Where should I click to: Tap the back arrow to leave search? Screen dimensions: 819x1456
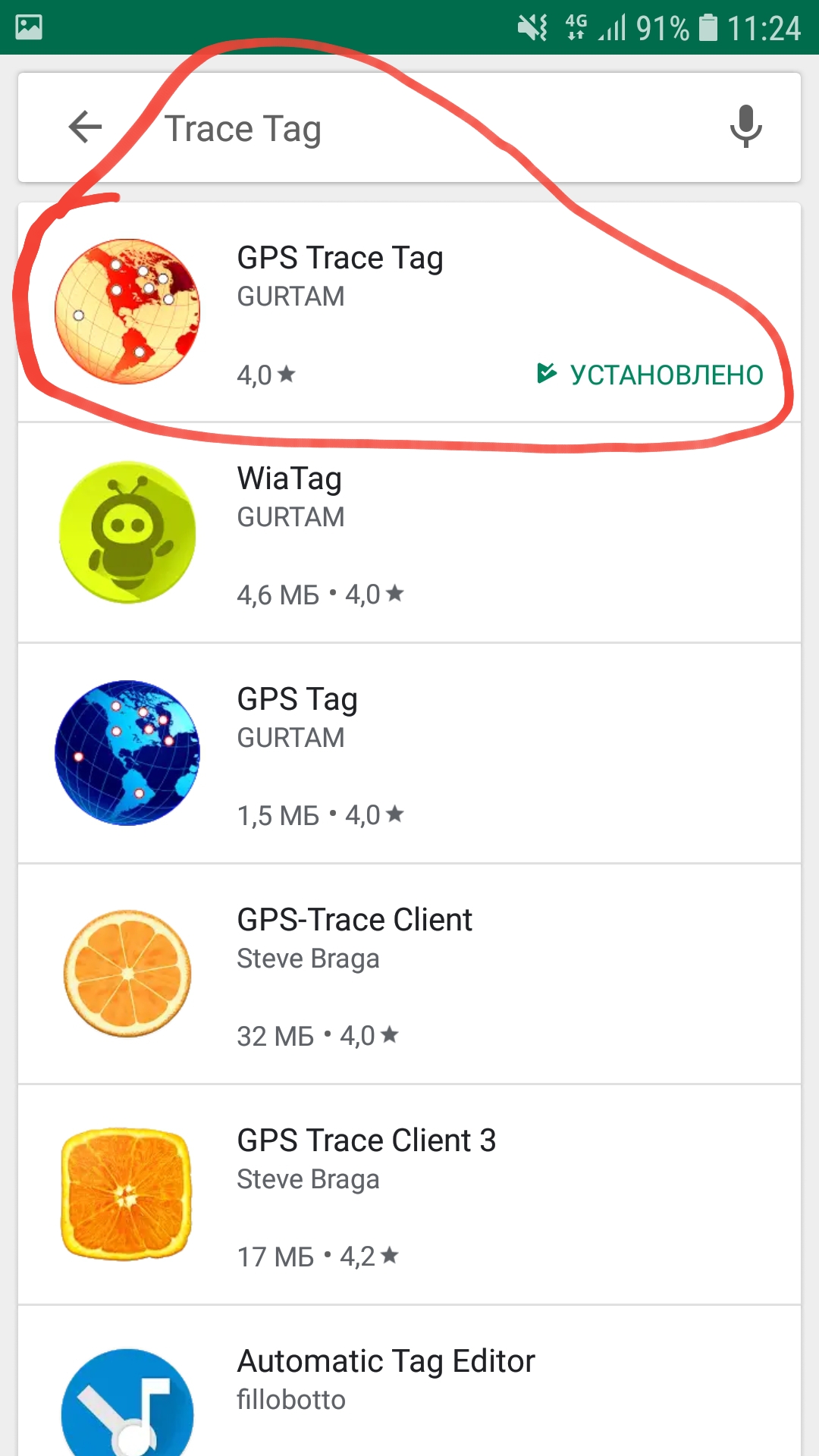85,127
